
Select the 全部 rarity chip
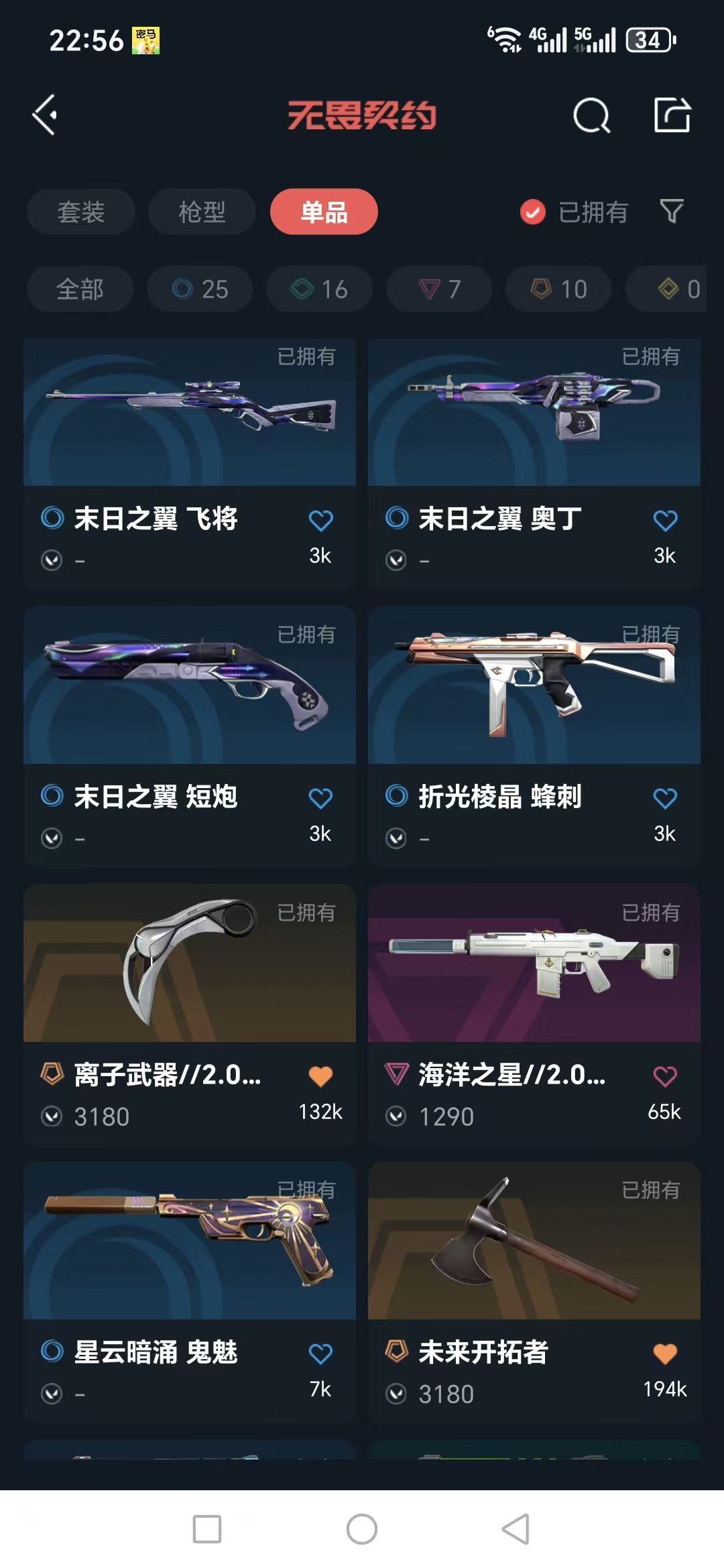pyautogui.click(x=80, y=289)
